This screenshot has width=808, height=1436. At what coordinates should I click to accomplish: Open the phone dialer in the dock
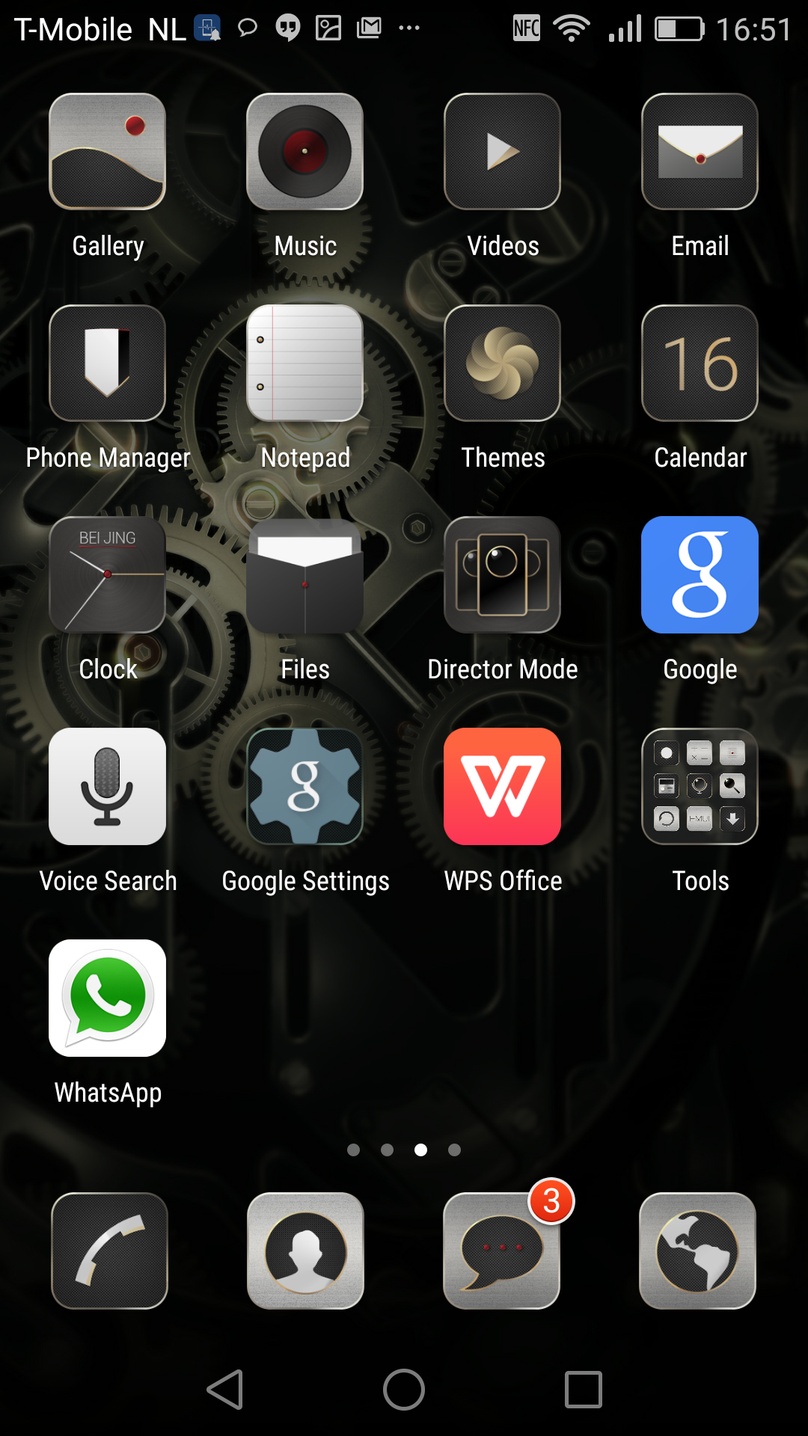point(109,1251)
